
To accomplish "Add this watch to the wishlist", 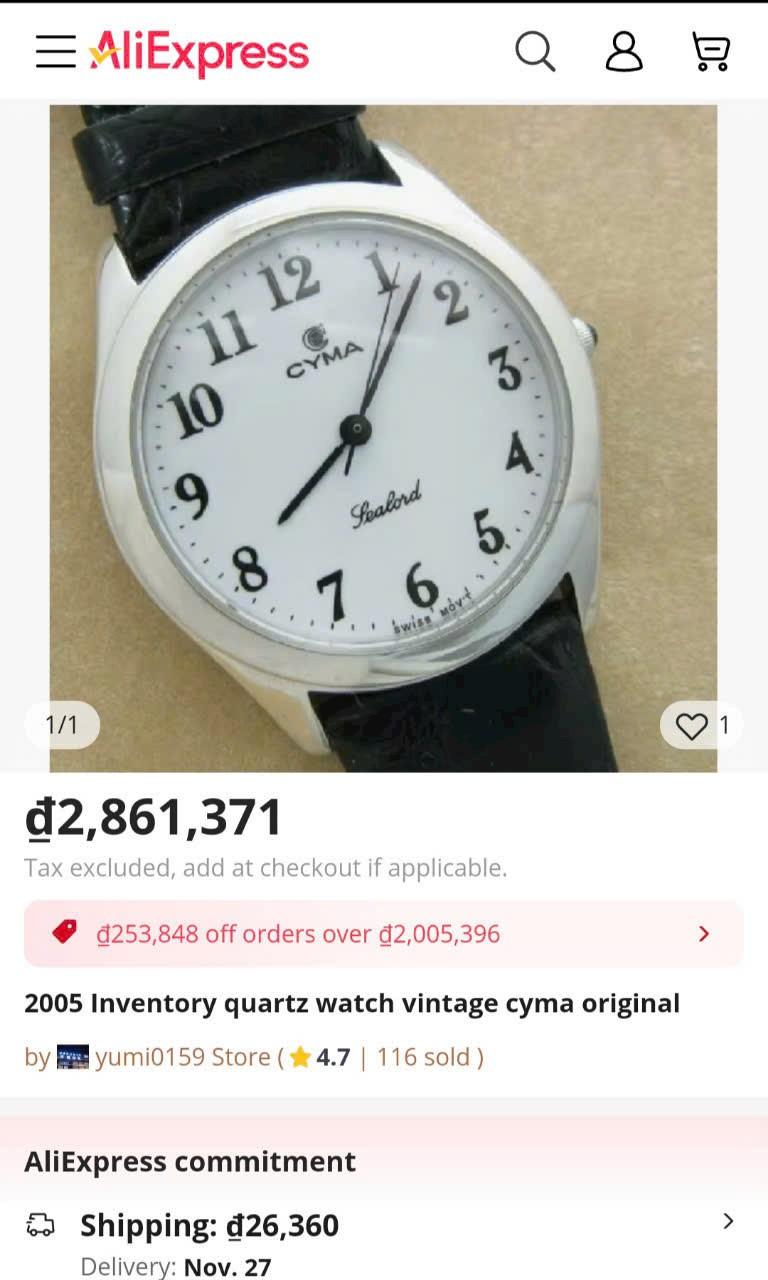I will point(701,725).
